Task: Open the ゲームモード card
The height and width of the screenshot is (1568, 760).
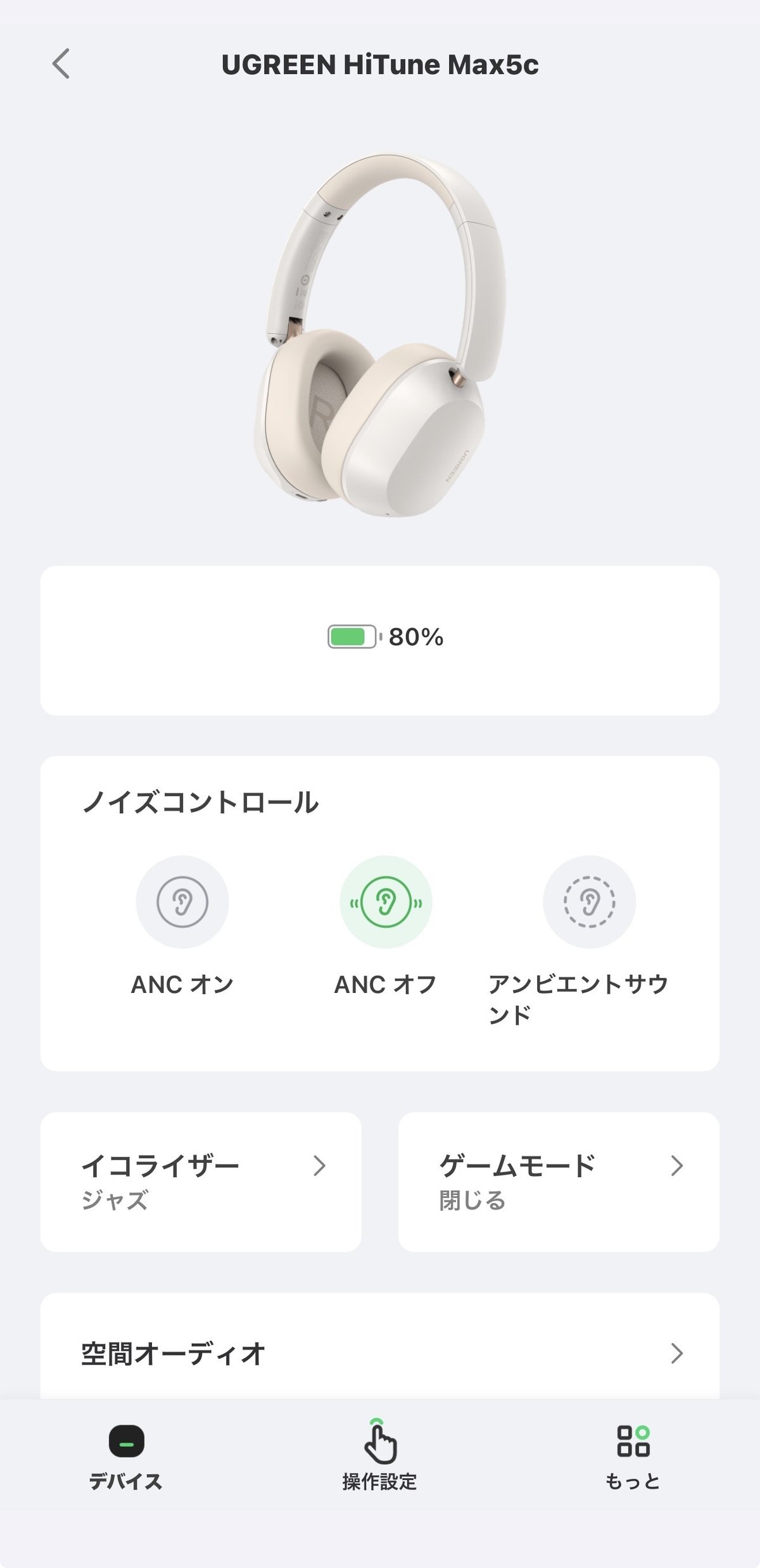Action: coord(559,1182)
